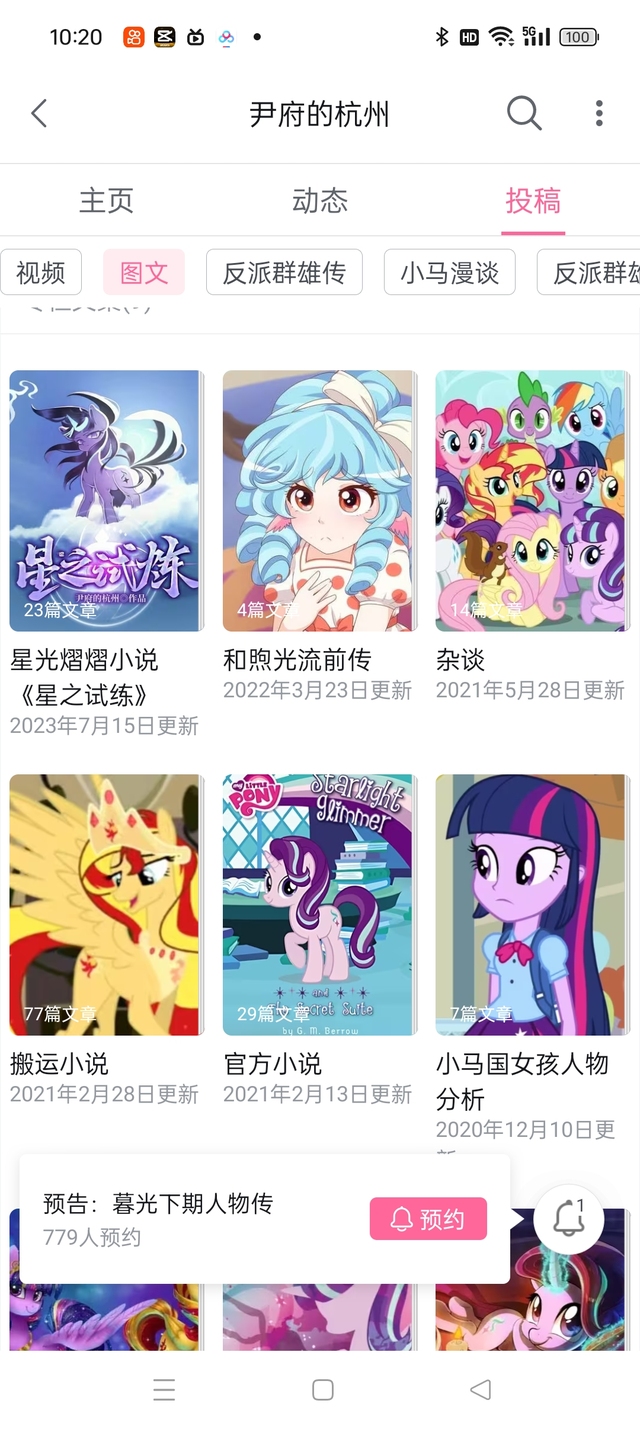The height and width of the screenshot is (1429, 640).
Task: Go back from 尹府的杭州 page
Action: [x=39, y=114]
